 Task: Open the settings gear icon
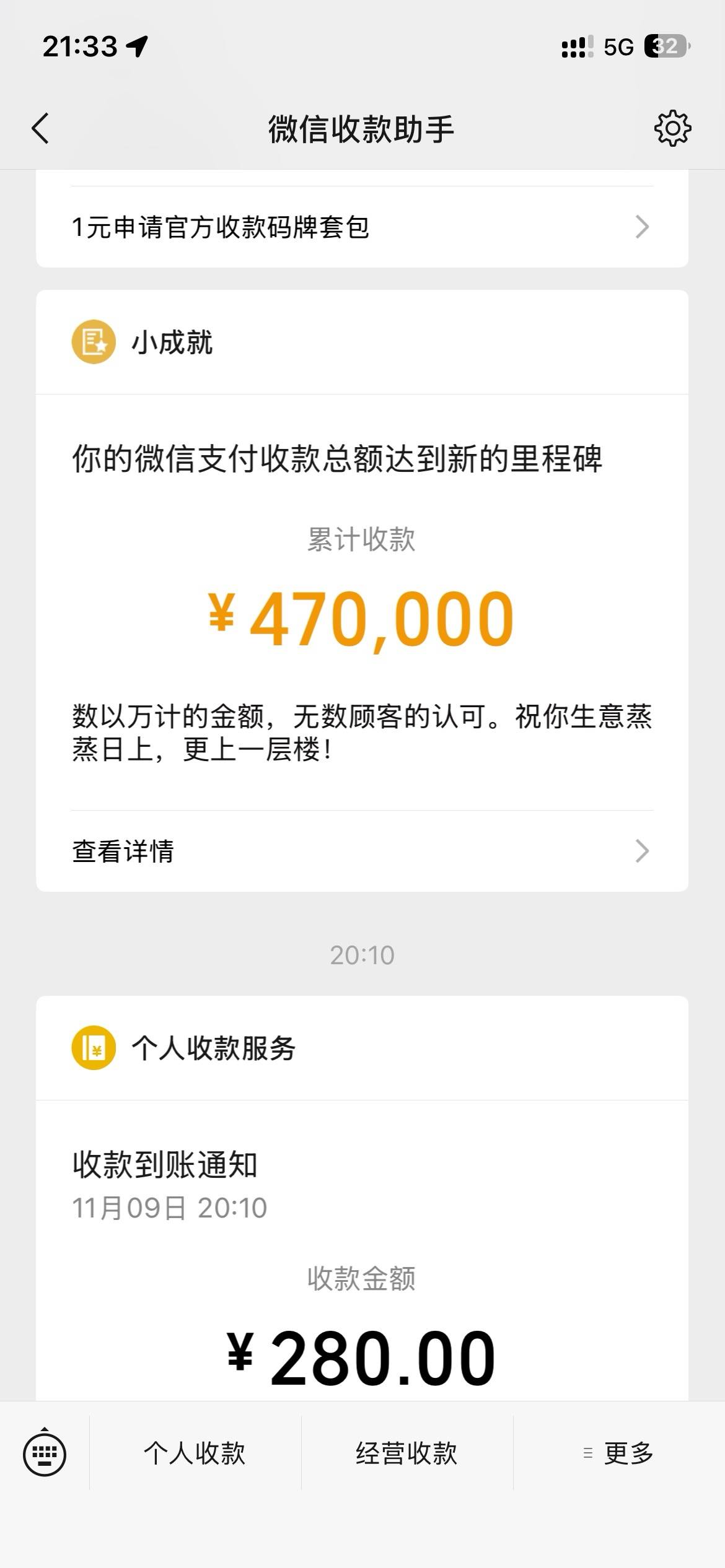pyautogui.click(x=672, y=129)
